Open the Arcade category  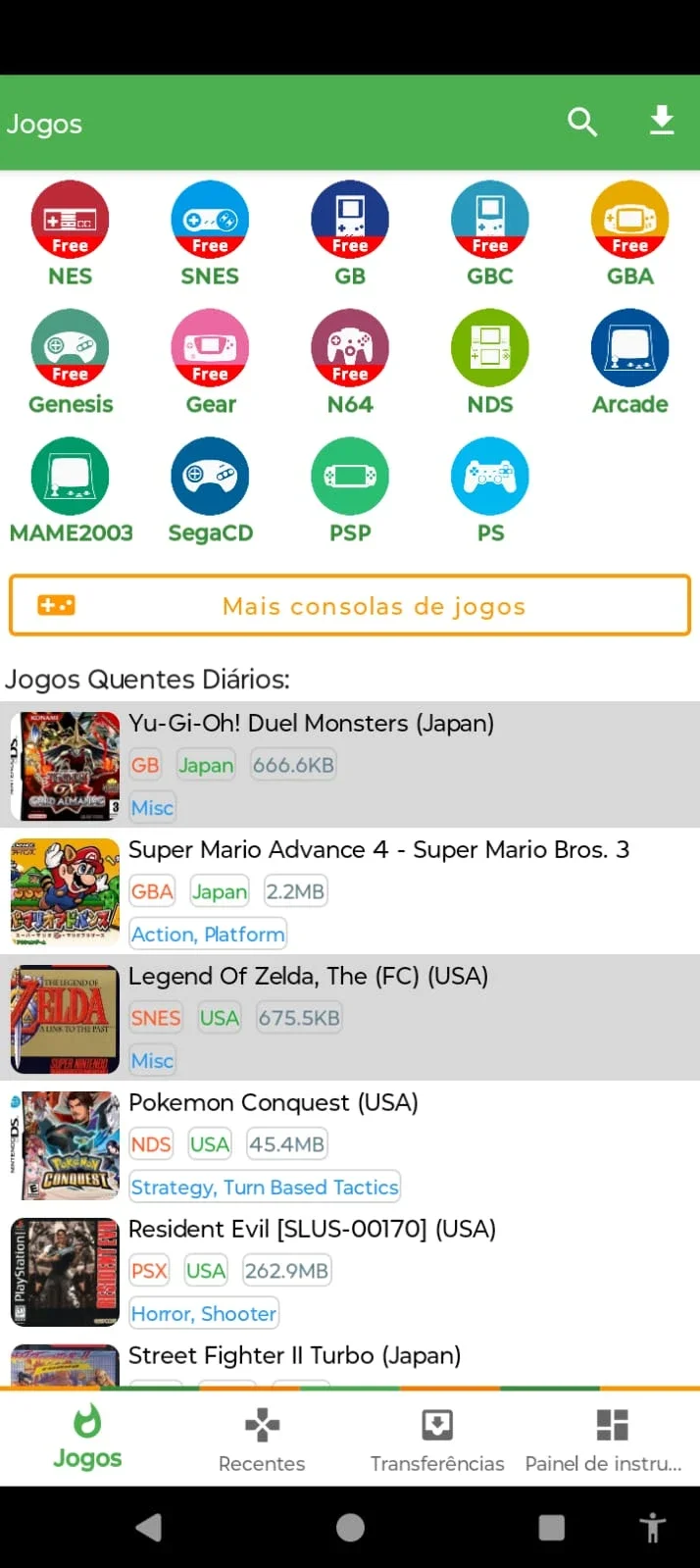[629, 362]
